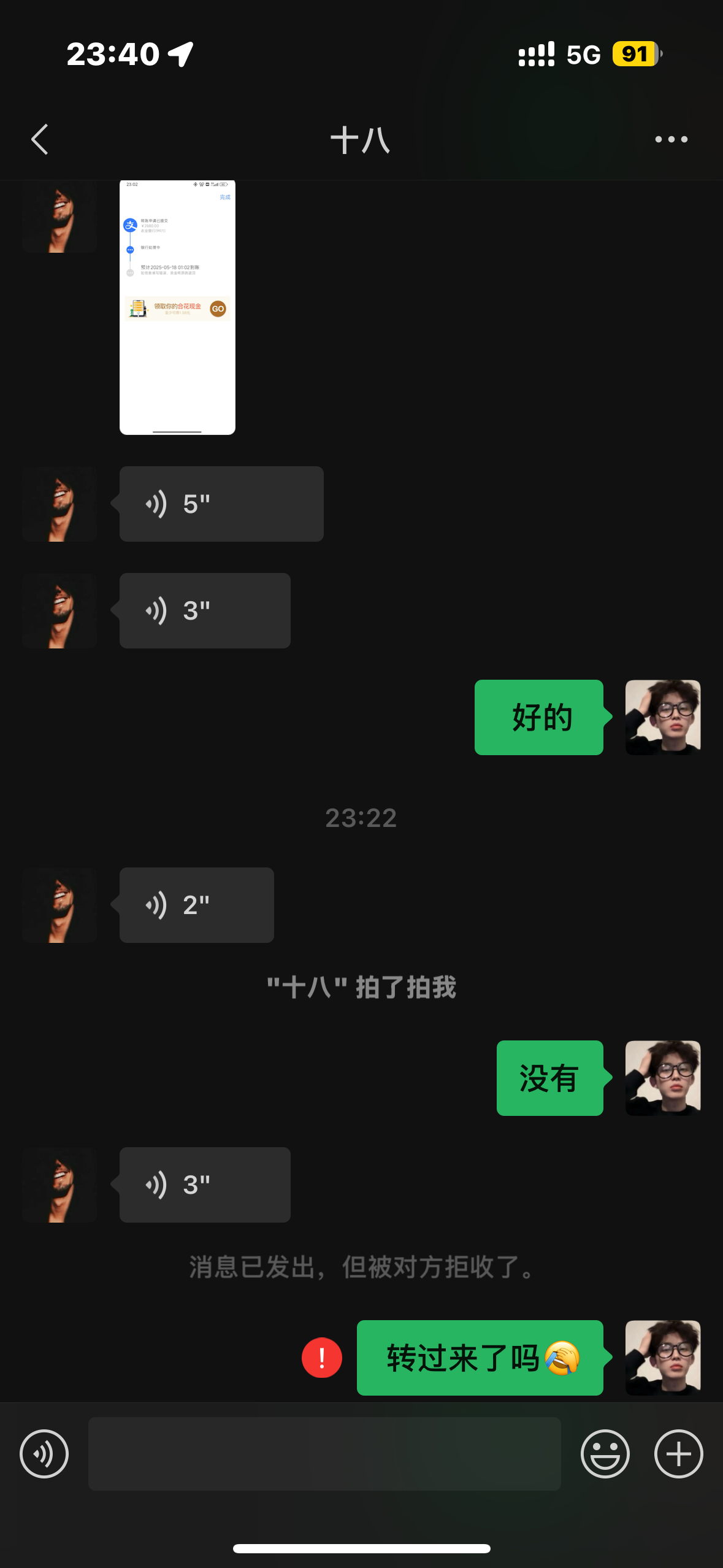Focus the message text field
Image resolution: width=723 pixels, height=1568 pixels.
(324, 1453)
